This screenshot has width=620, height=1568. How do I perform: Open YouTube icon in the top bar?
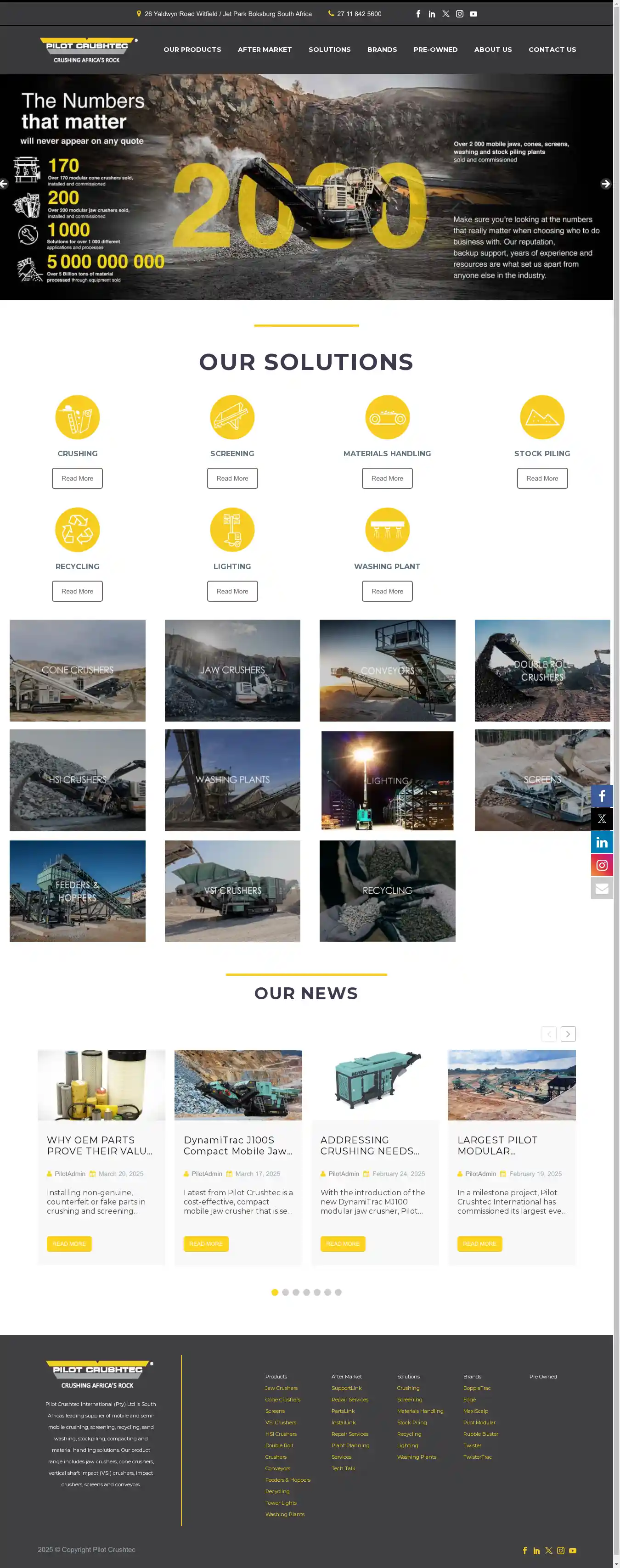click(x=473, y=14)
